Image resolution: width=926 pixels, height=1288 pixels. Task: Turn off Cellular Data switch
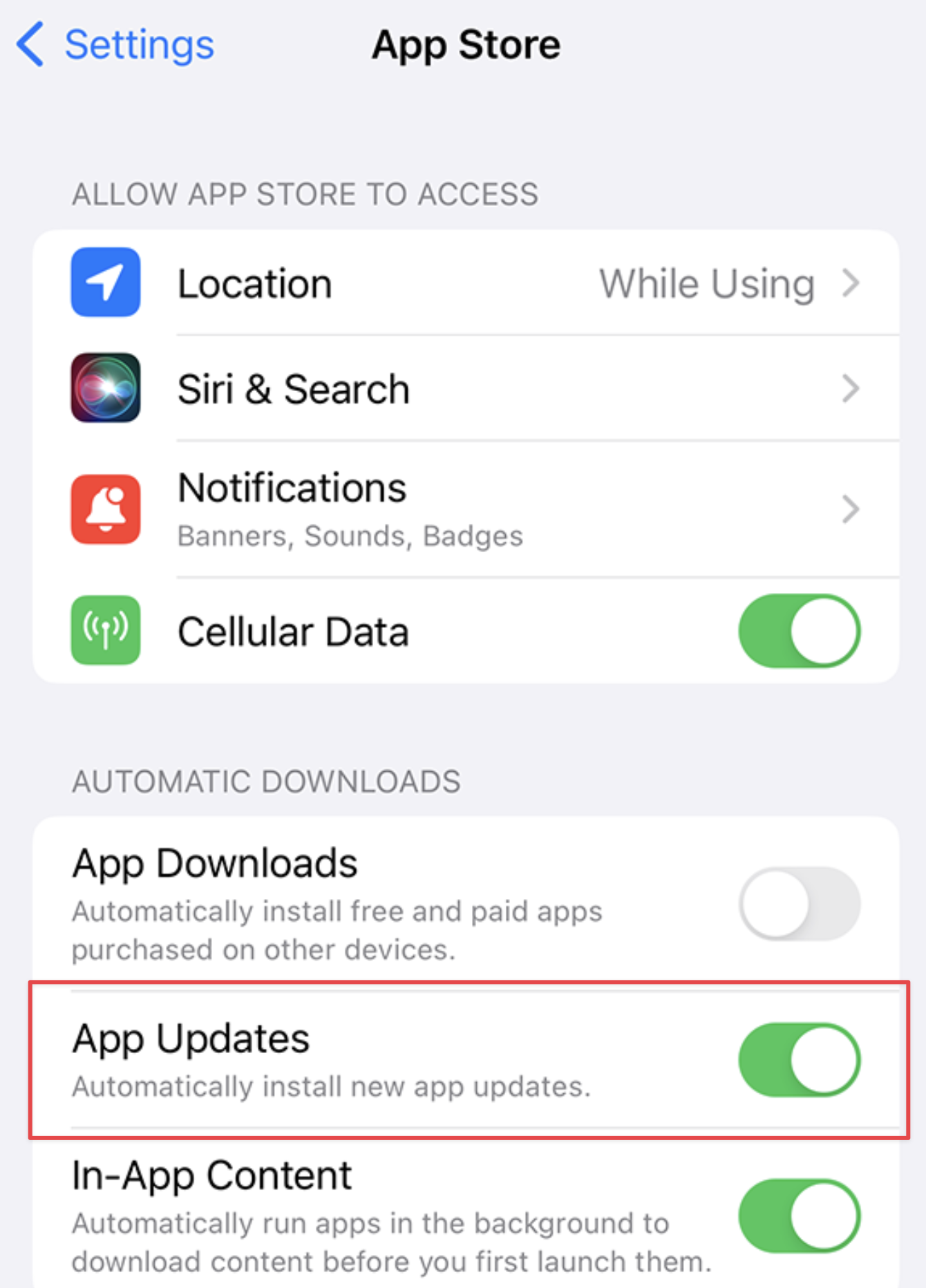point(799,631)
